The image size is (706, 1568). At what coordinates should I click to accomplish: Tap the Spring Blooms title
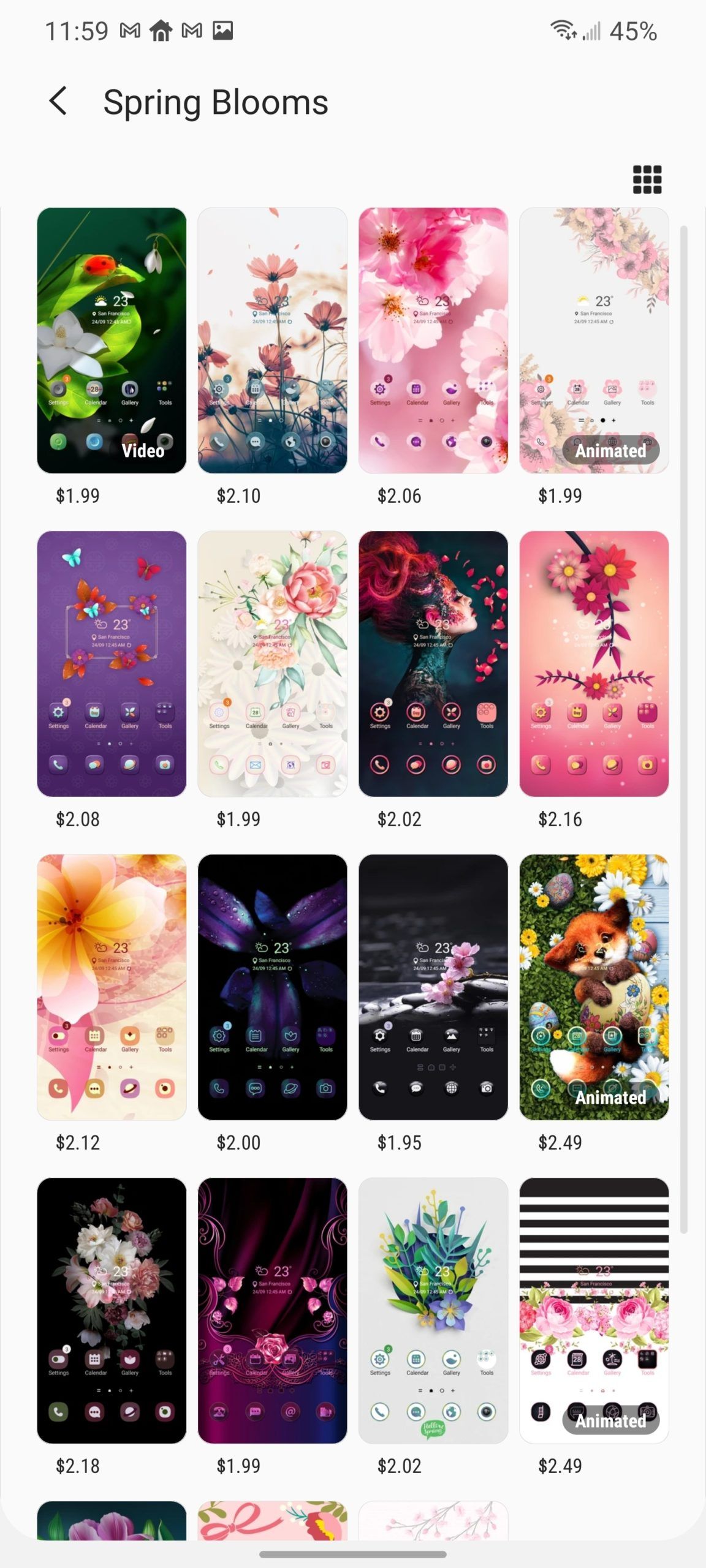tap(215, 101)
